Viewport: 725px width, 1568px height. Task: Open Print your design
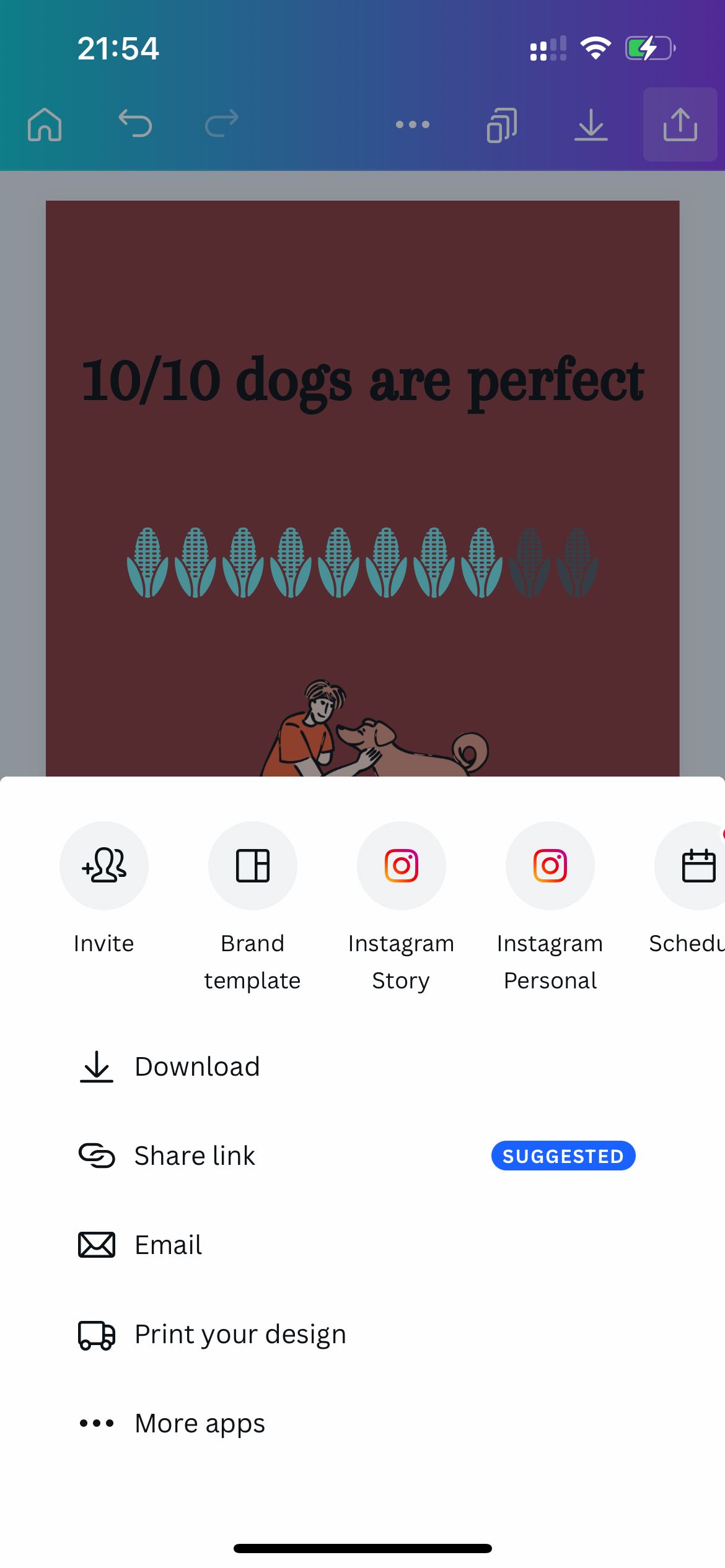click(x=240, y=1334)
